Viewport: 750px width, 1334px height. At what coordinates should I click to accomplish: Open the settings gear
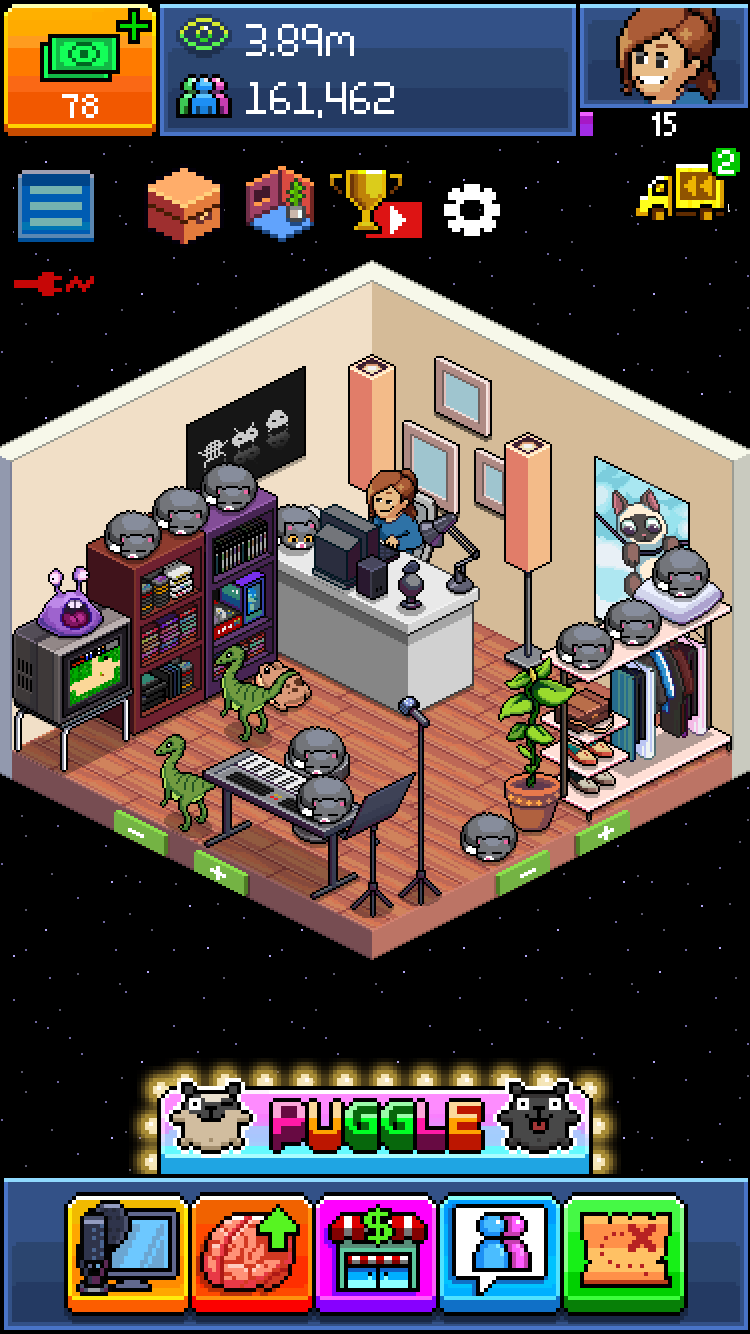(471, 208)
